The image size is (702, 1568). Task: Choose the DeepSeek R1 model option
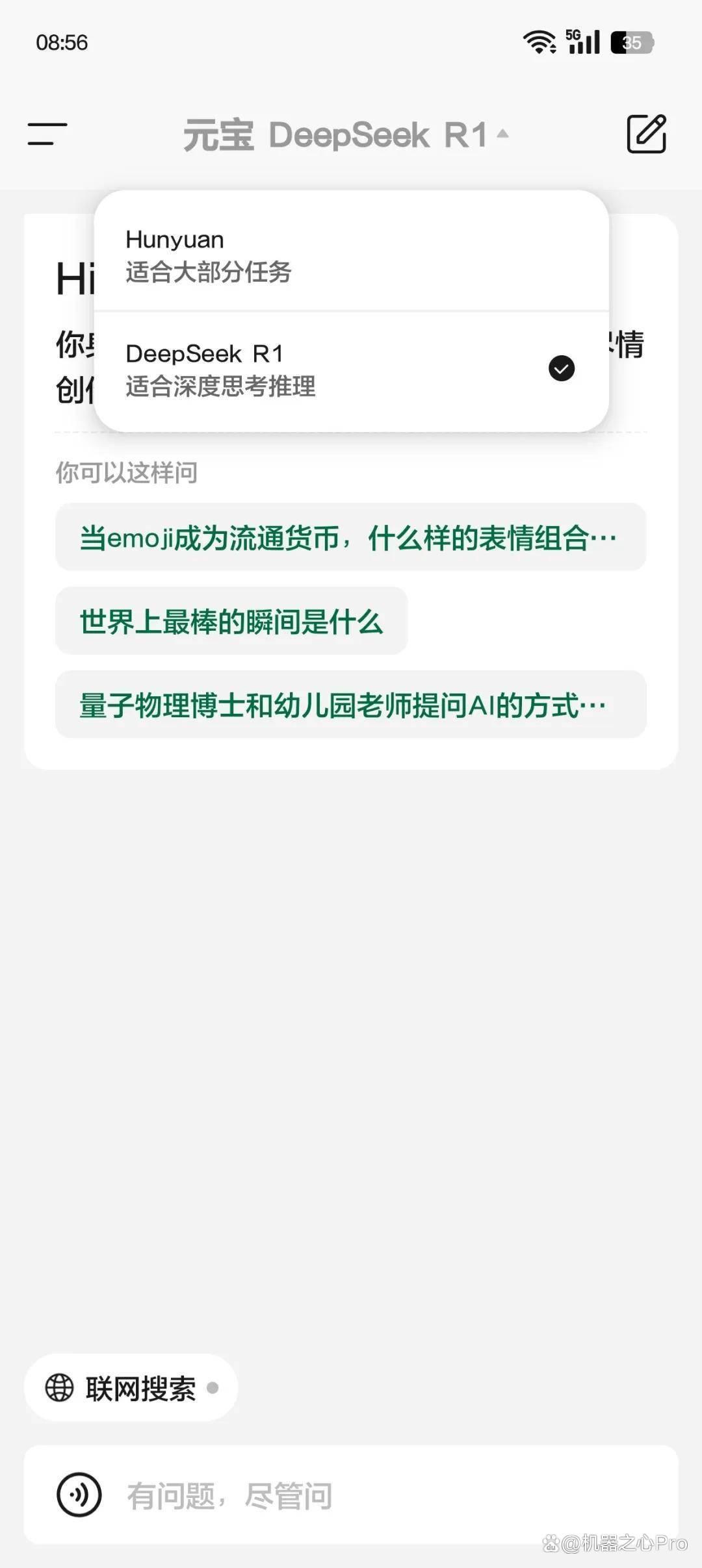click(x=351, y=370)
